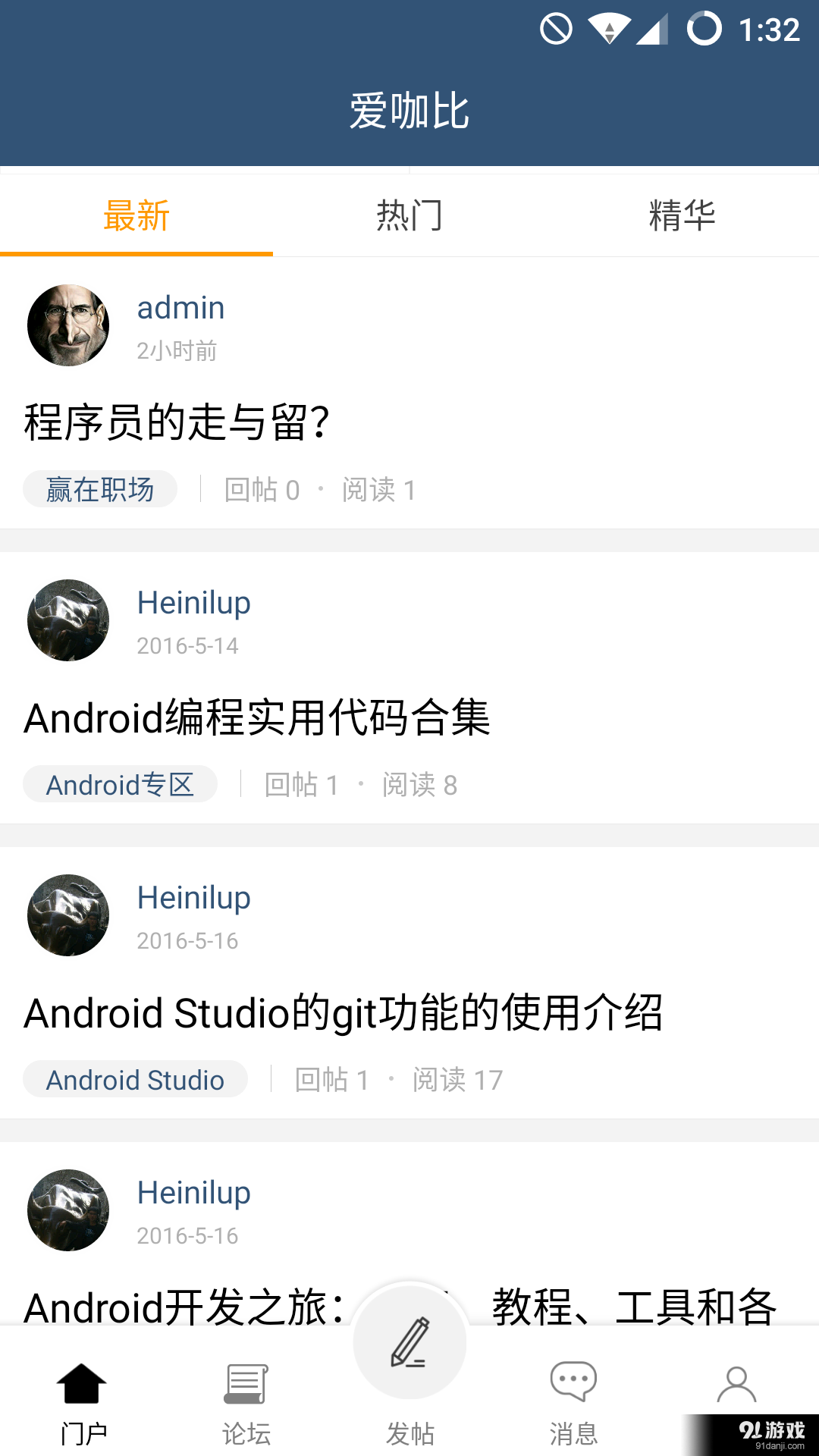Tap the pencil 发帖 compose post icon
The image size is (819, 1456).
(x=409, y=1342)
